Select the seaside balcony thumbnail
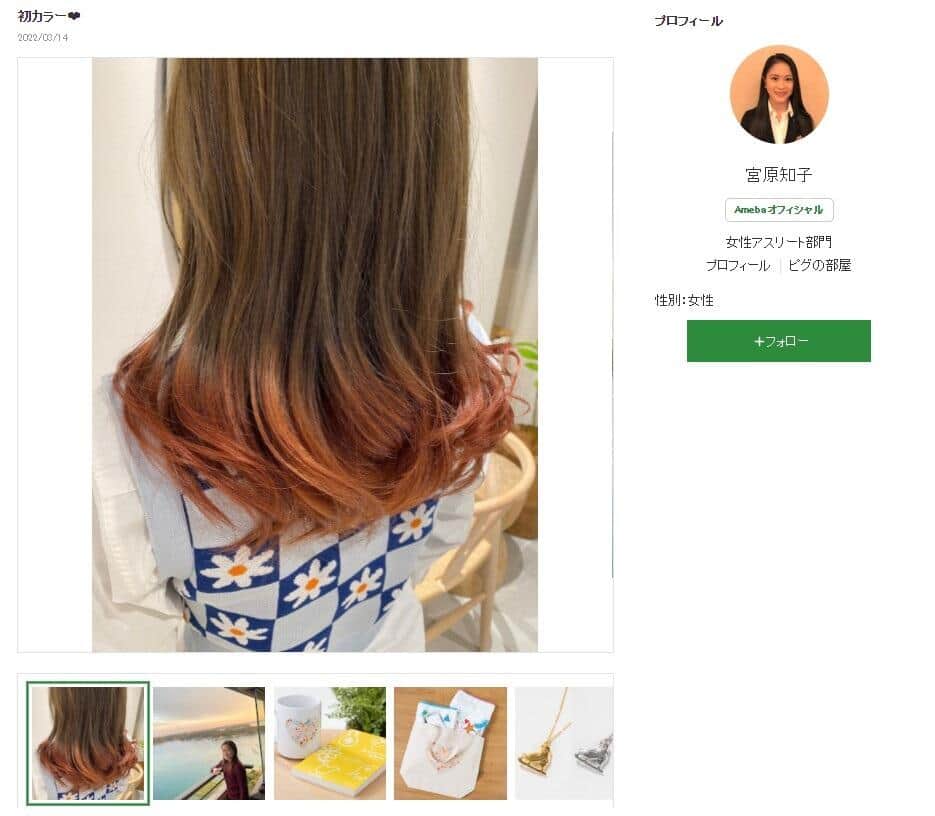This screenshot has width=935, height=816. tap(209, 743)
